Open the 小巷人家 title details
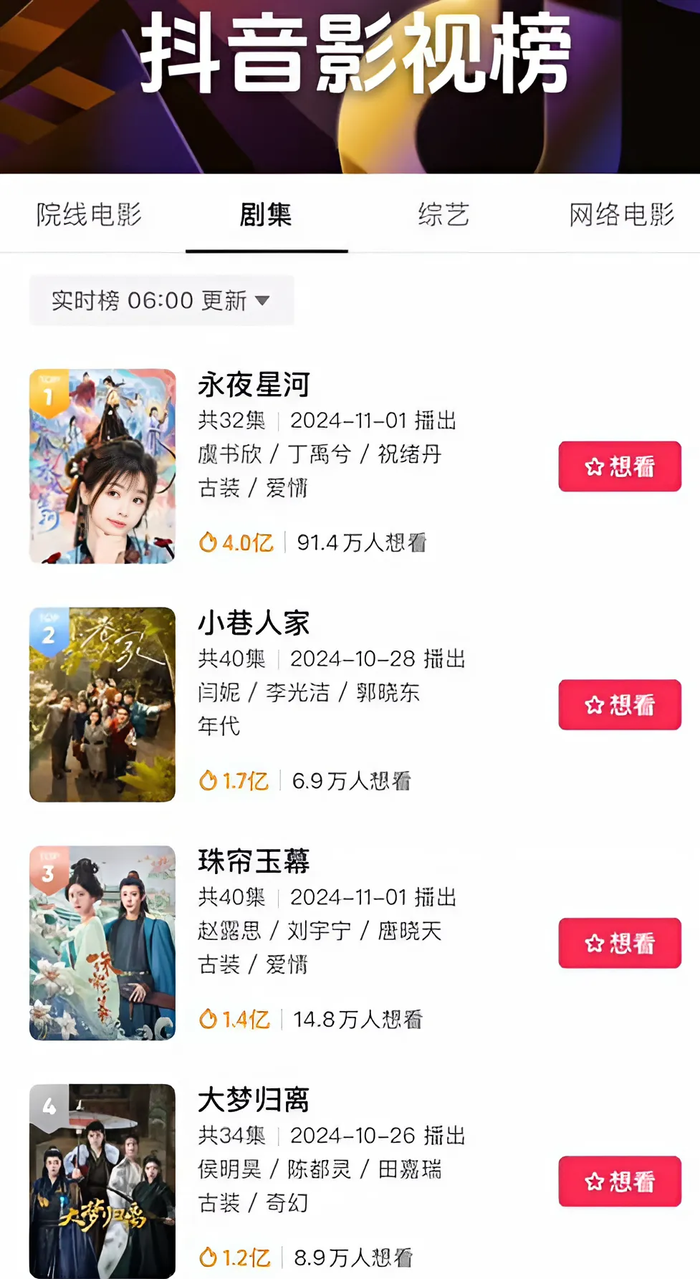700x1279 pixels. tap(254, 623)
